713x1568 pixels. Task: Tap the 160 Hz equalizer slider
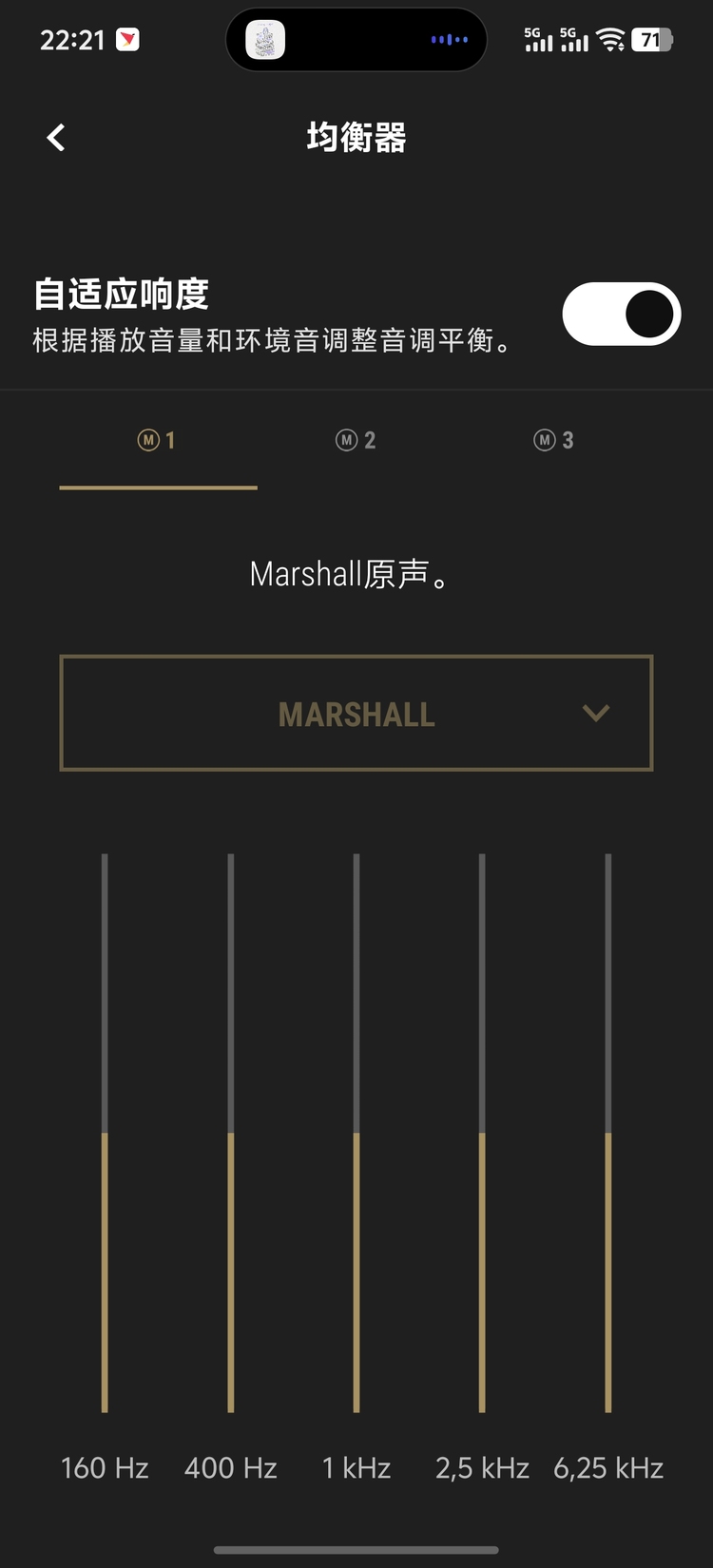(x=105, y=1133)
